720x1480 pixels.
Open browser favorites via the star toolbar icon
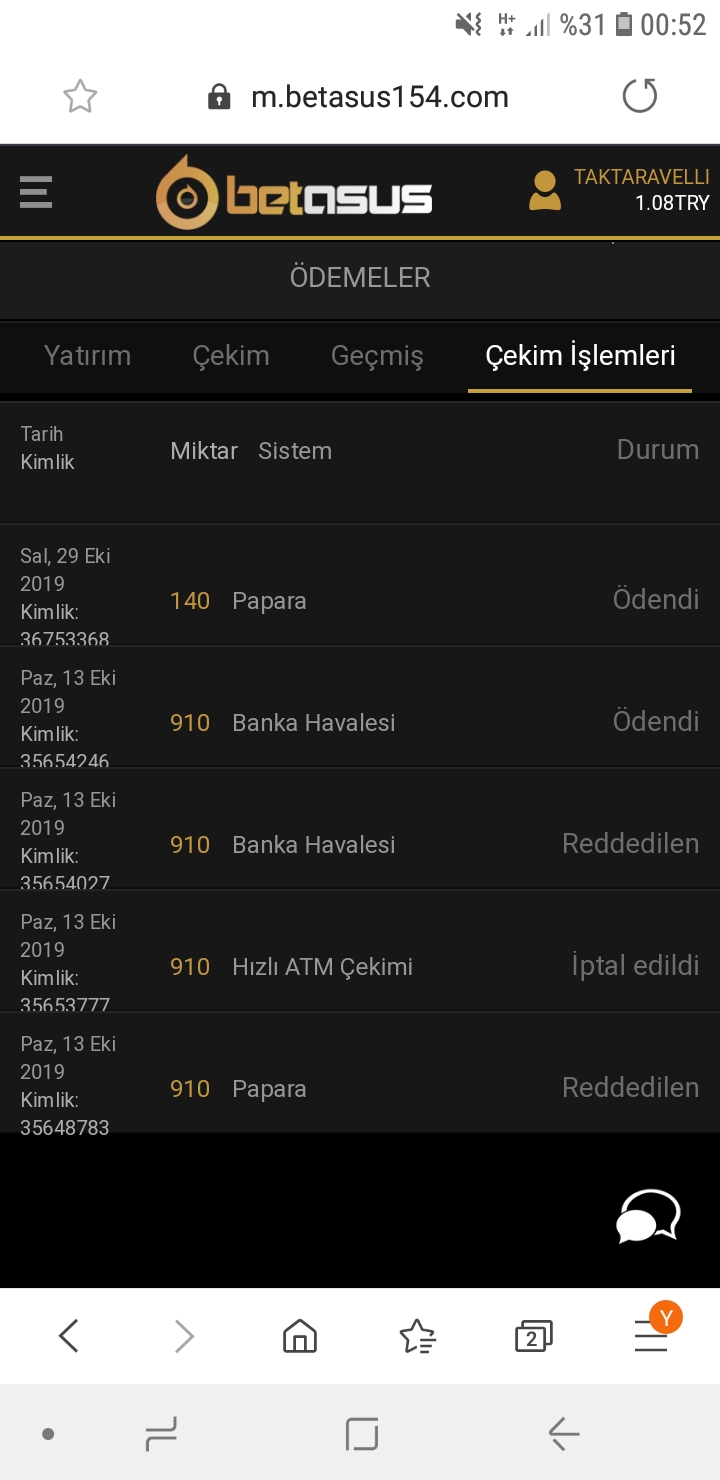tap(418, 1335)
